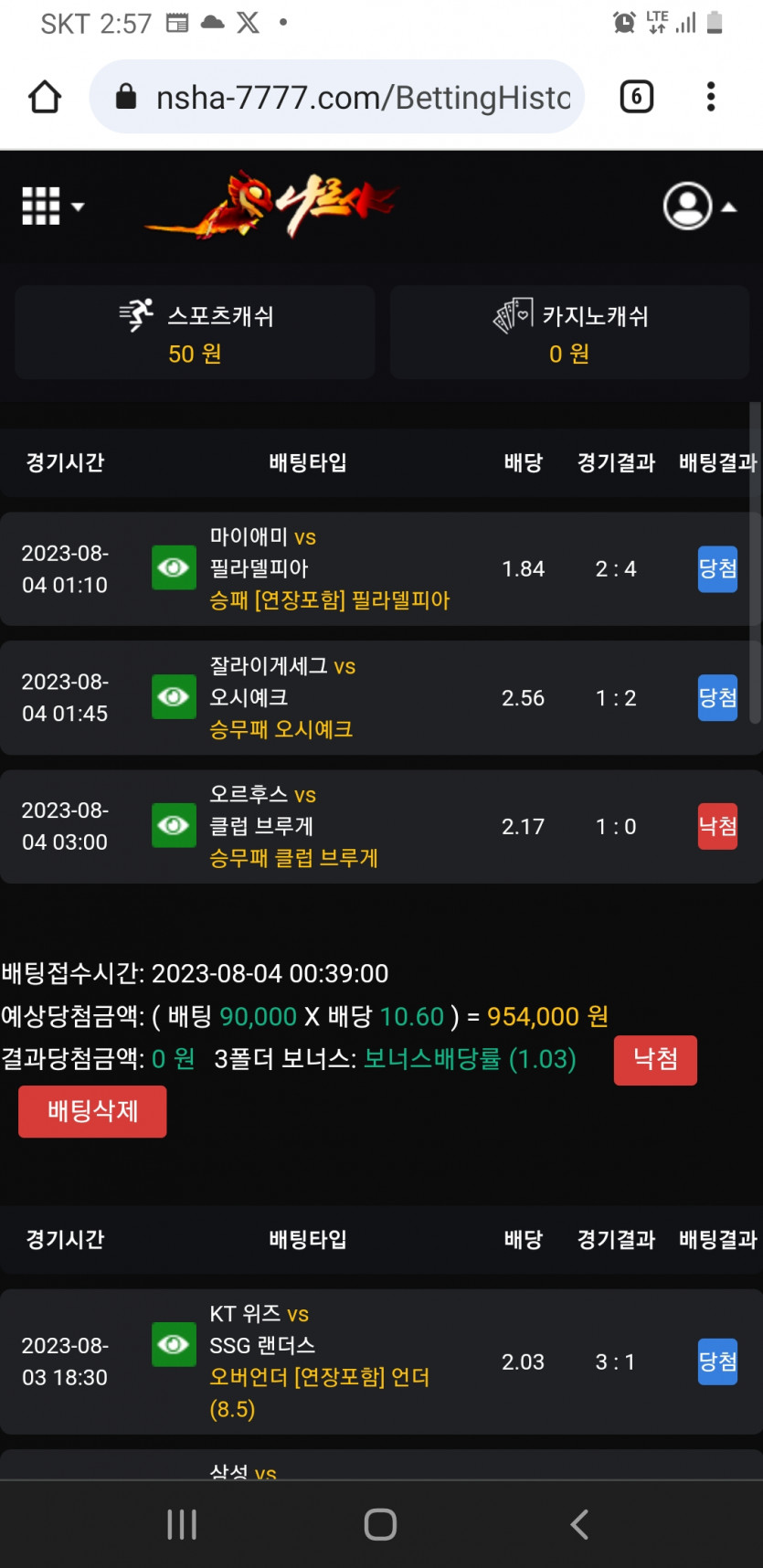Open the browser home page

click(x=45, y=97)
